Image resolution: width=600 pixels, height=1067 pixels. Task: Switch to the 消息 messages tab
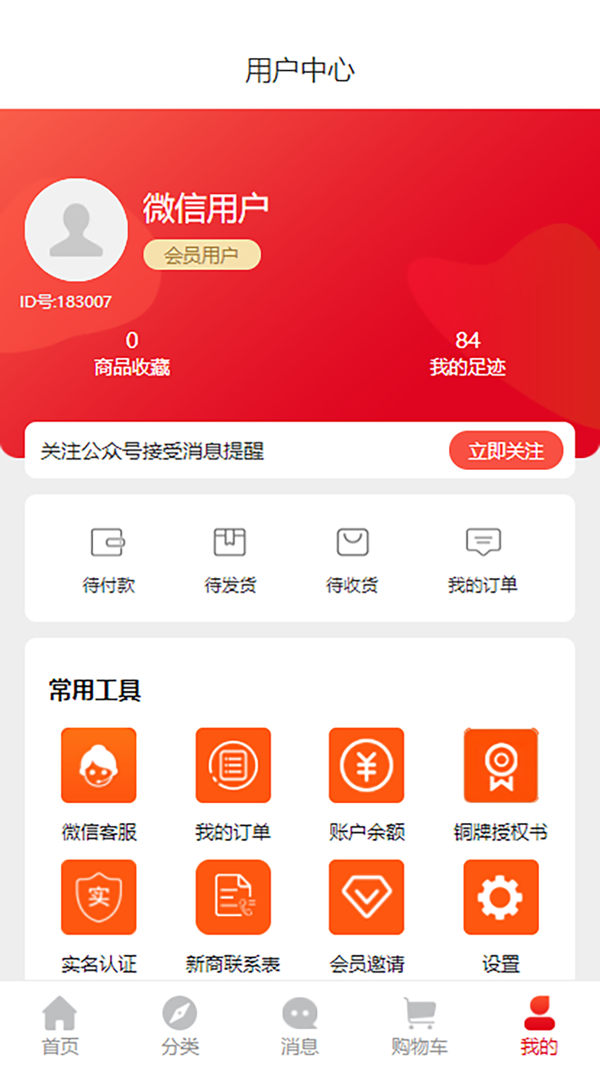pos(300,1026)
